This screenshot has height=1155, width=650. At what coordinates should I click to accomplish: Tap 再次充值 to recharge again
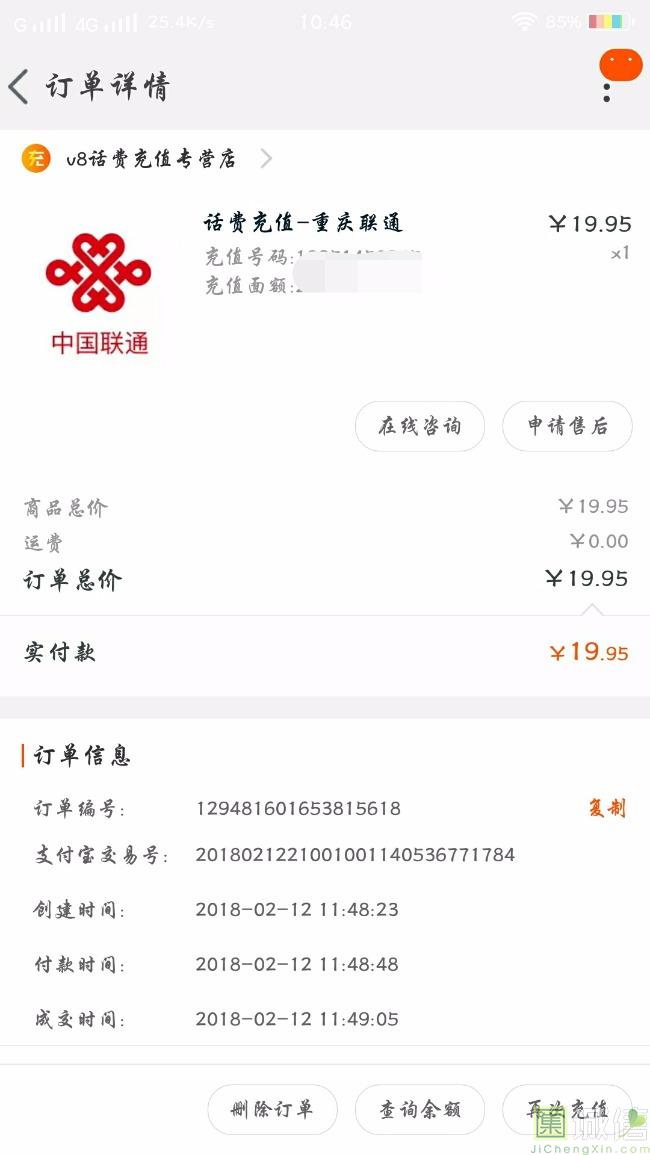pyautogui.click(x=567, y=1109)
